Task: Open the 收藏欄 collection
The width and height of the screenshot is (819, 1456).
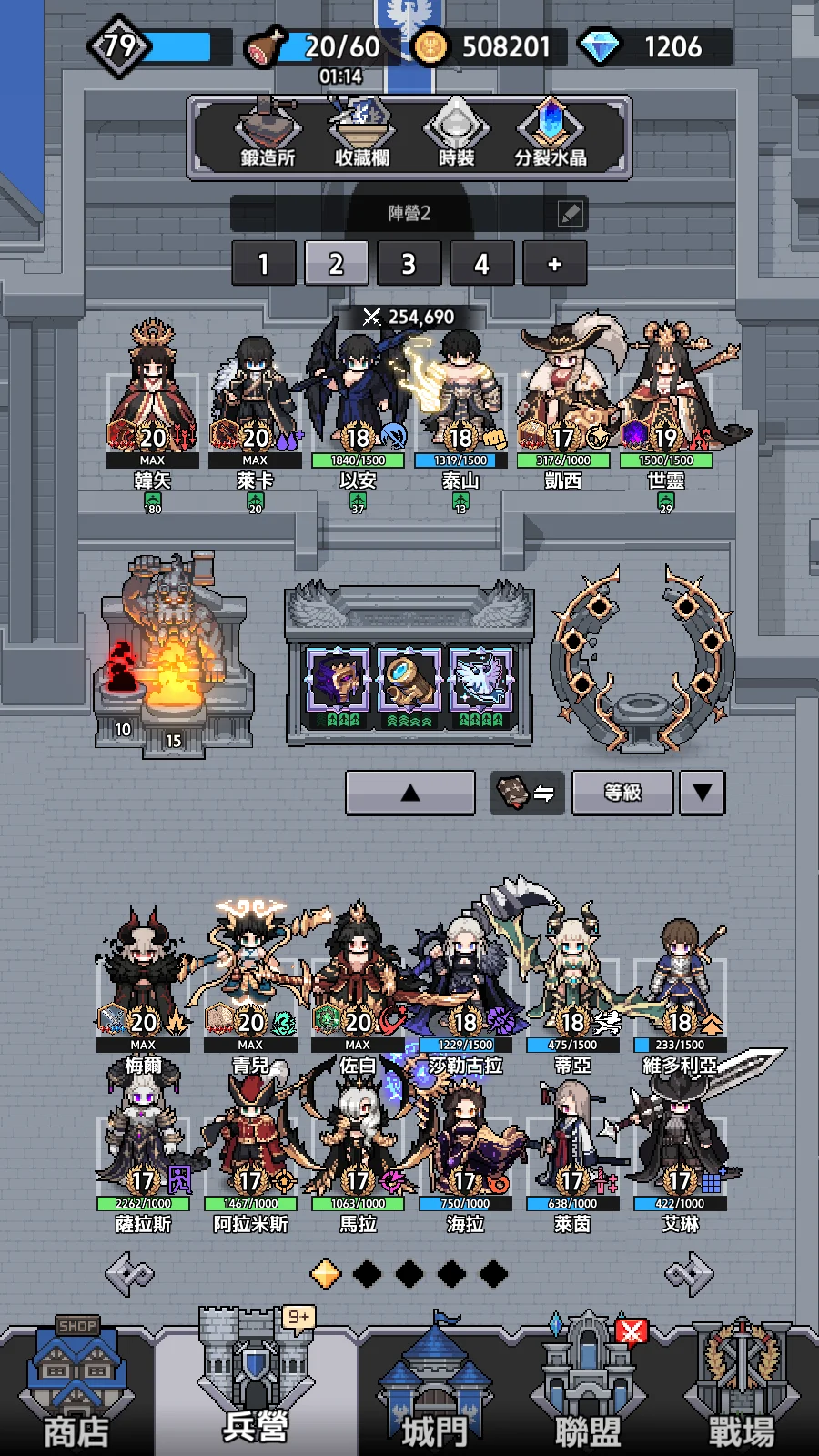Action: tap(361, 136)
